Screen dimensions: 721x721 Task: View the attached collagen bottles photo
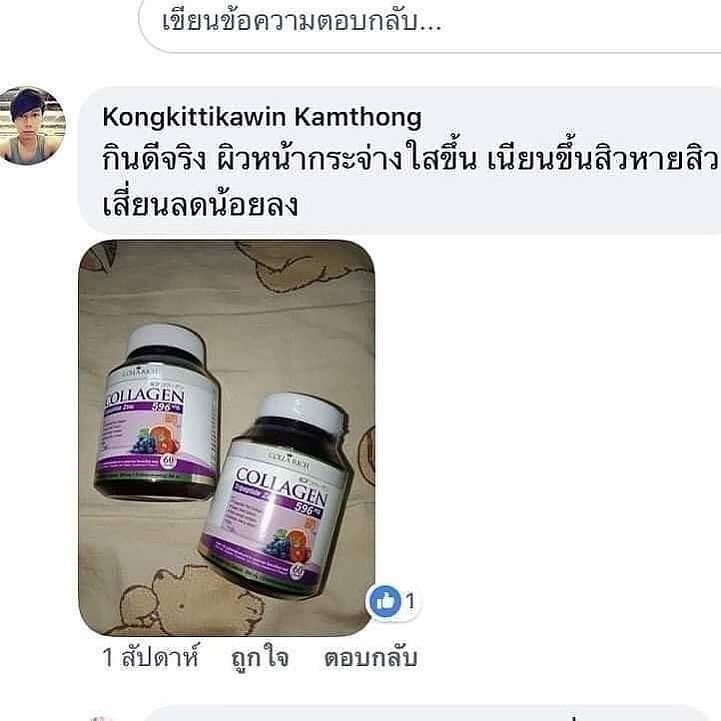tap(226, 437)
